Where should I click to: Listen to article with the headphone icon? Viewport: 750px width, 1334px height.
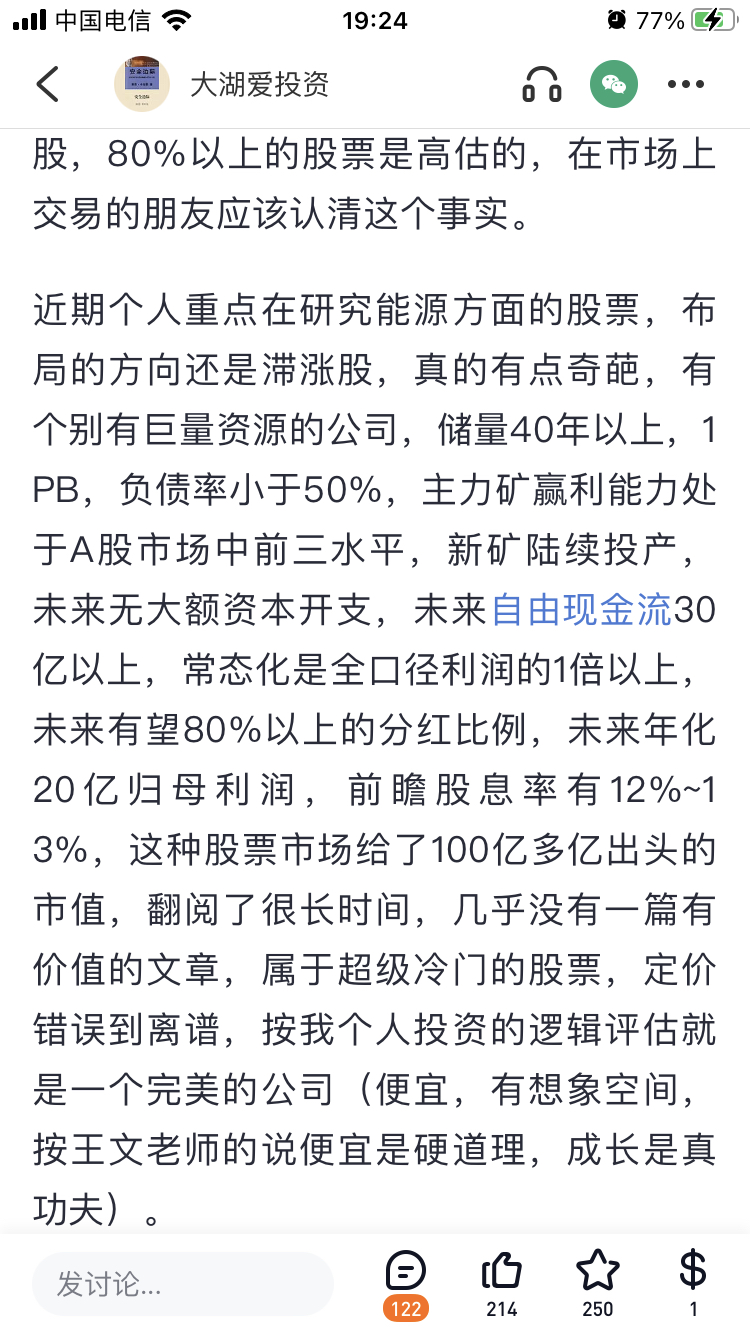[541, 84]
